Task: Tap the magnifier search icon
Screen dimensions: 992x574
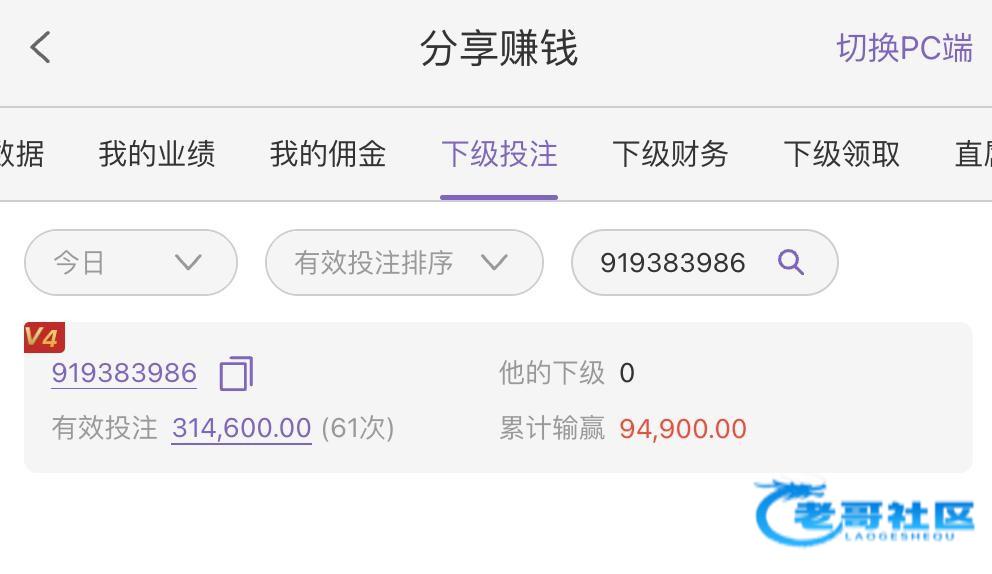Action: point(791,261)
